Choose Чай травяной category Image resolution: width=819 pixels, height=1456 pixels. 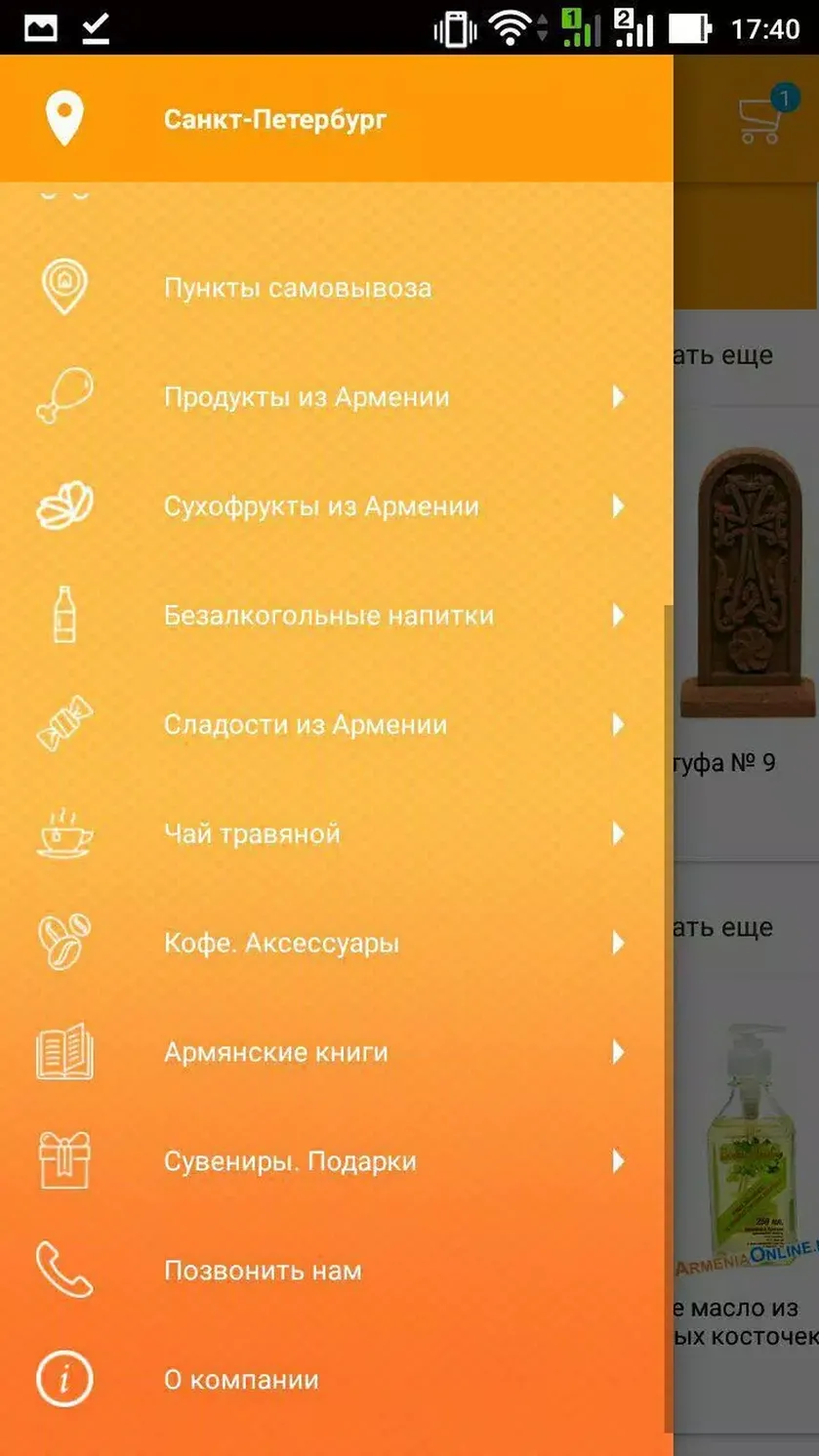coord(336,834)
